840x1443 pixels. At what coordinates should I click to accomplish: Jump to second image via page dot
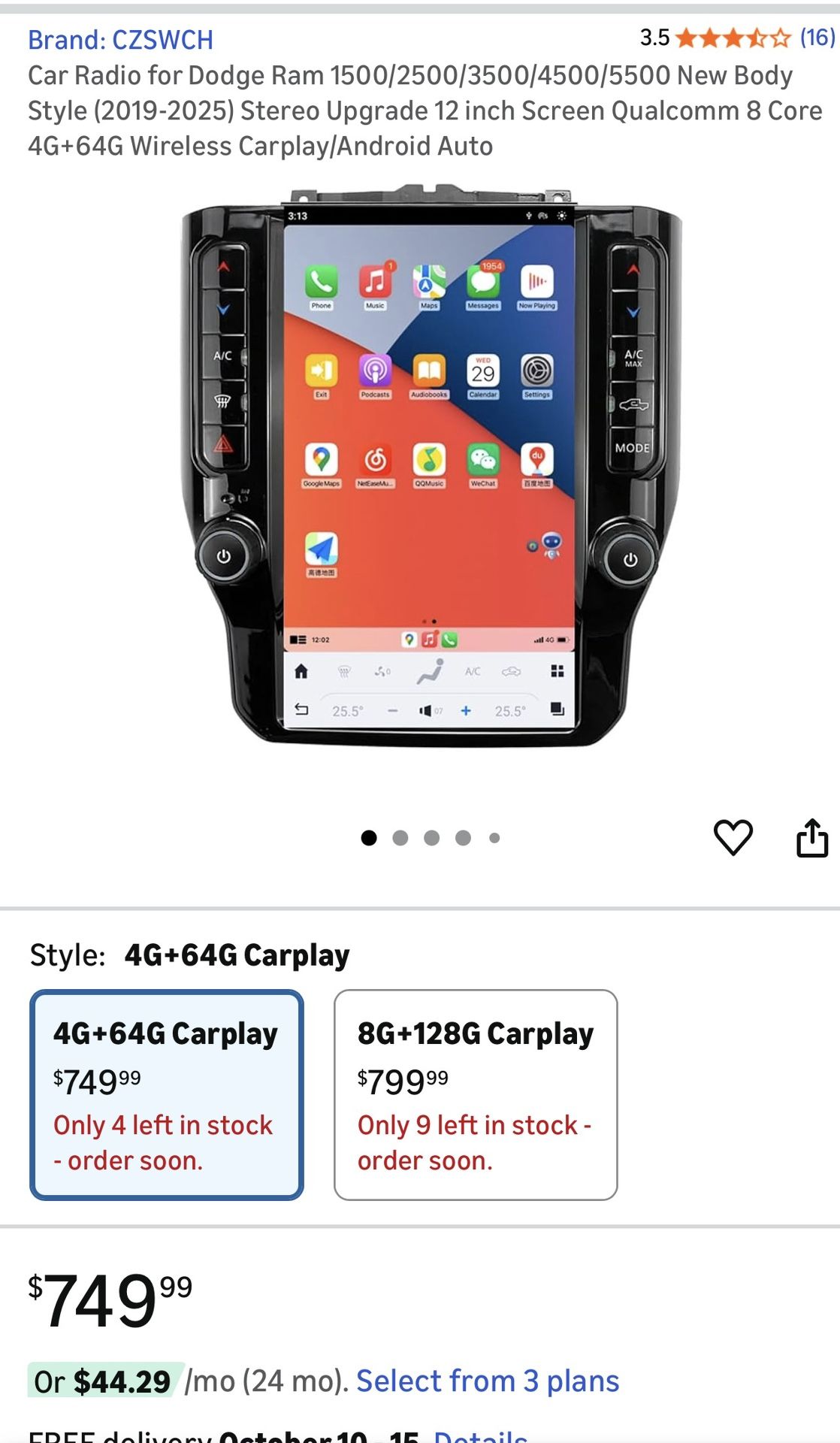point(400,838)
